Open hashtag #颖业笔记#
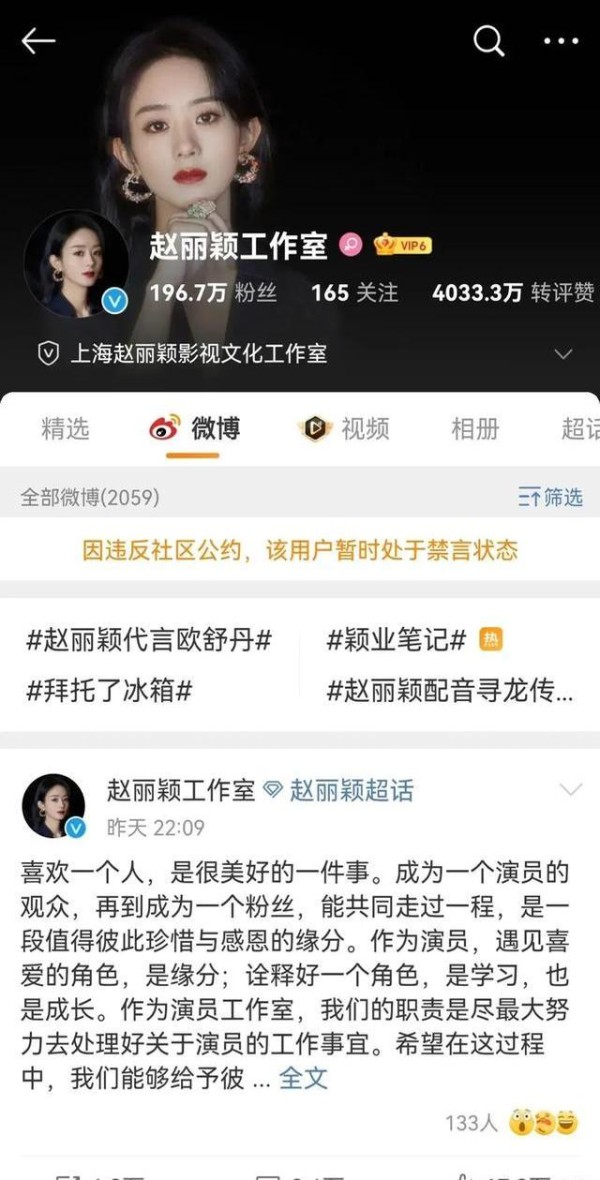The image size is (600, 1180). pos(397,640)
